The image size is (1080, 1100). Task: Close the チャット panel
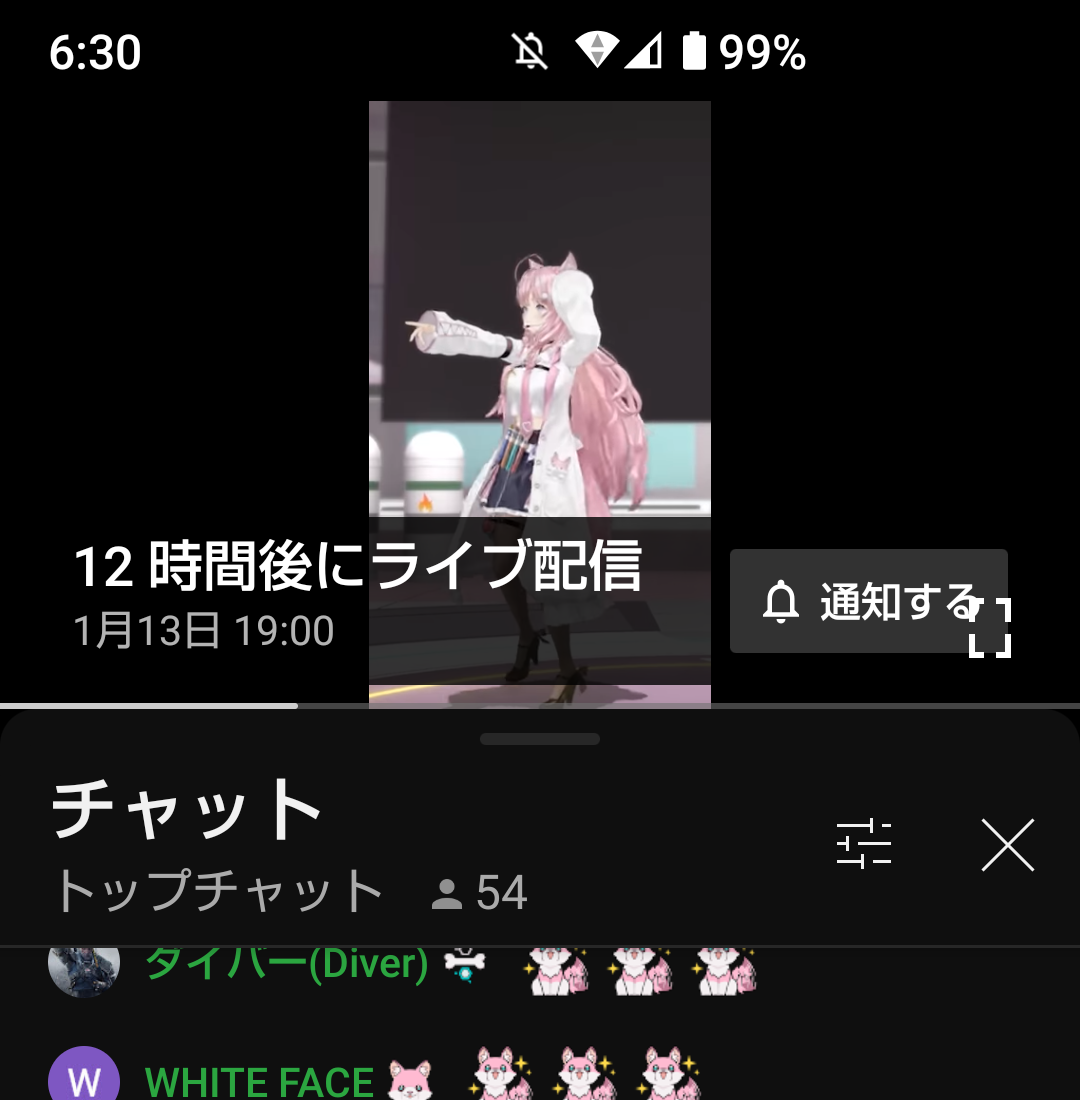point(1007,845)
